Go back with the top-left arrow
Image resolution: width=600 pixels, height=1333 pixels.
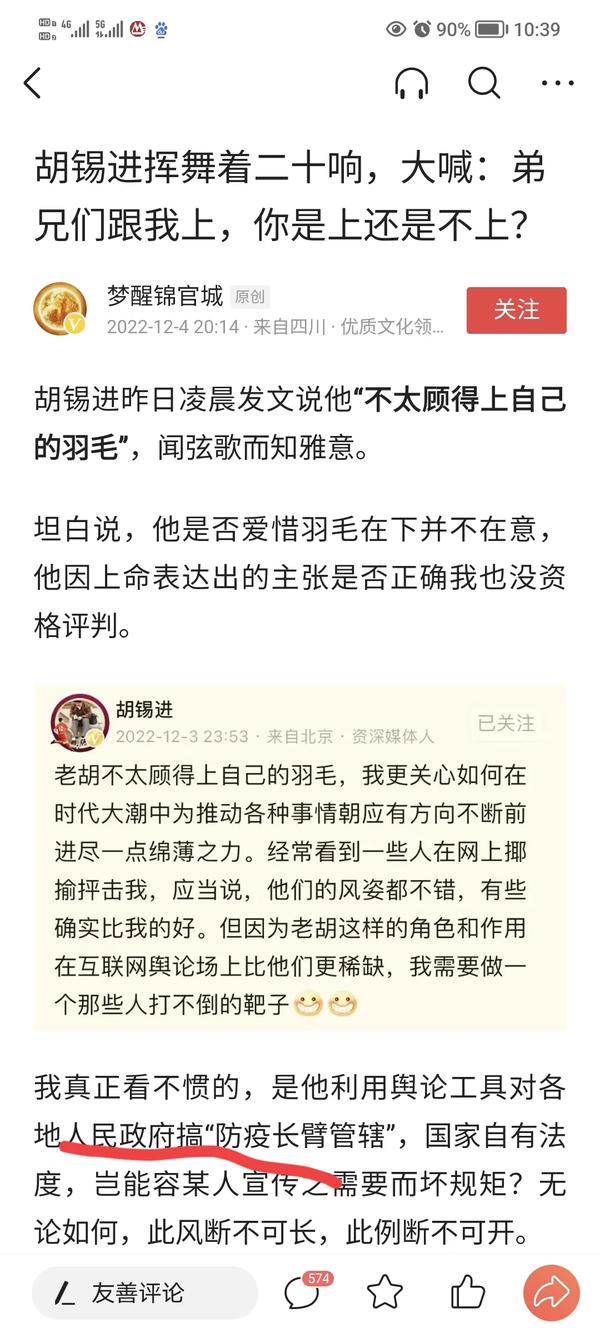[33, 83]
